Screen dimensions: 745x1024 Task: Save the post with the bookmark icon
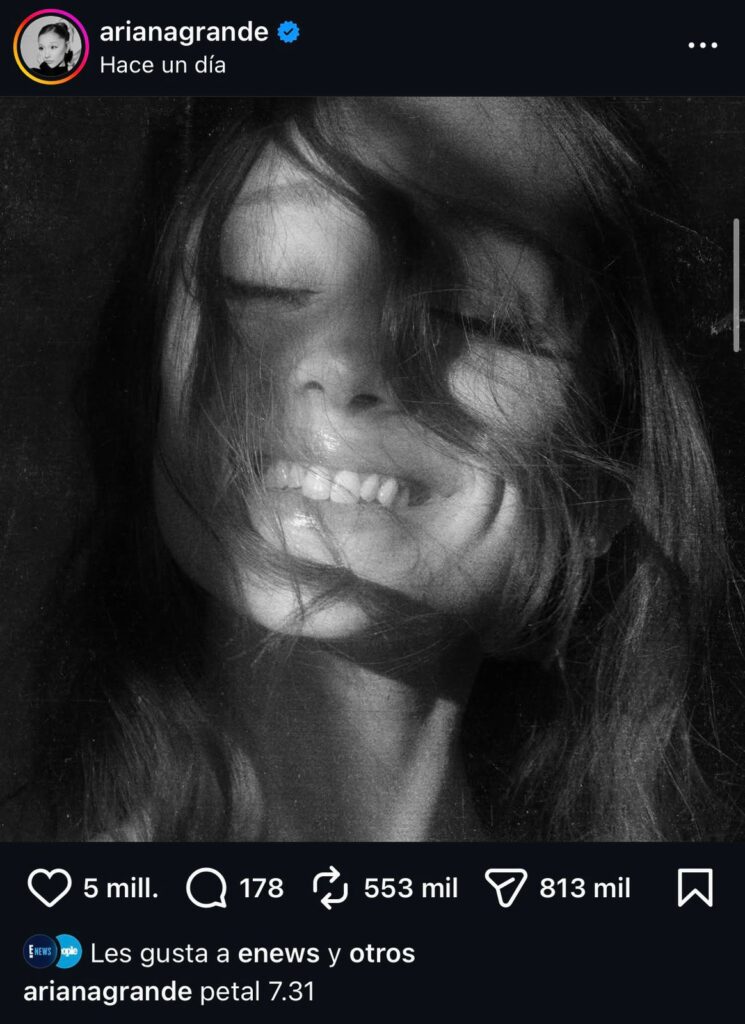tap(695, 887)
